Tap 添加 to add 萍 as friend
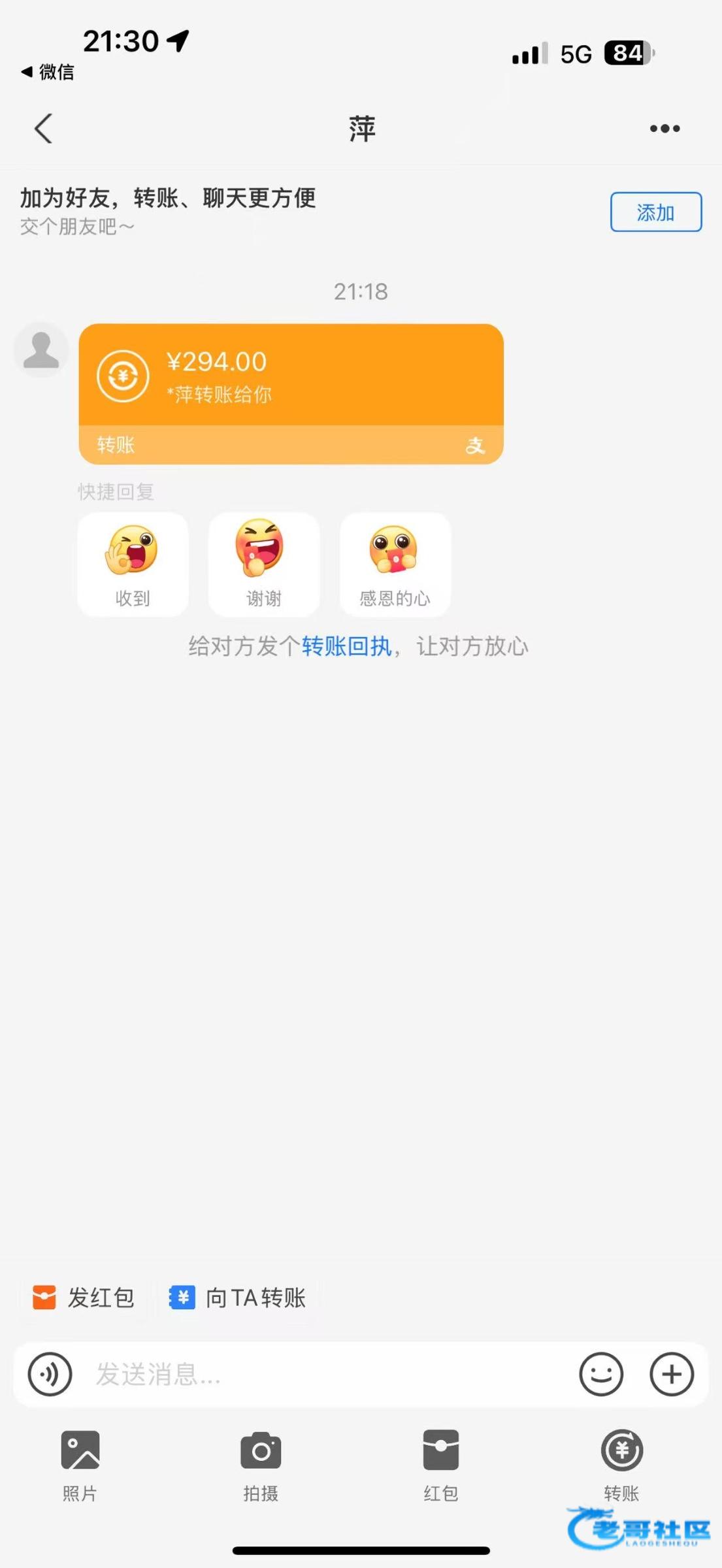This screenshot has height=1568, width=722. tap(655, 212)
